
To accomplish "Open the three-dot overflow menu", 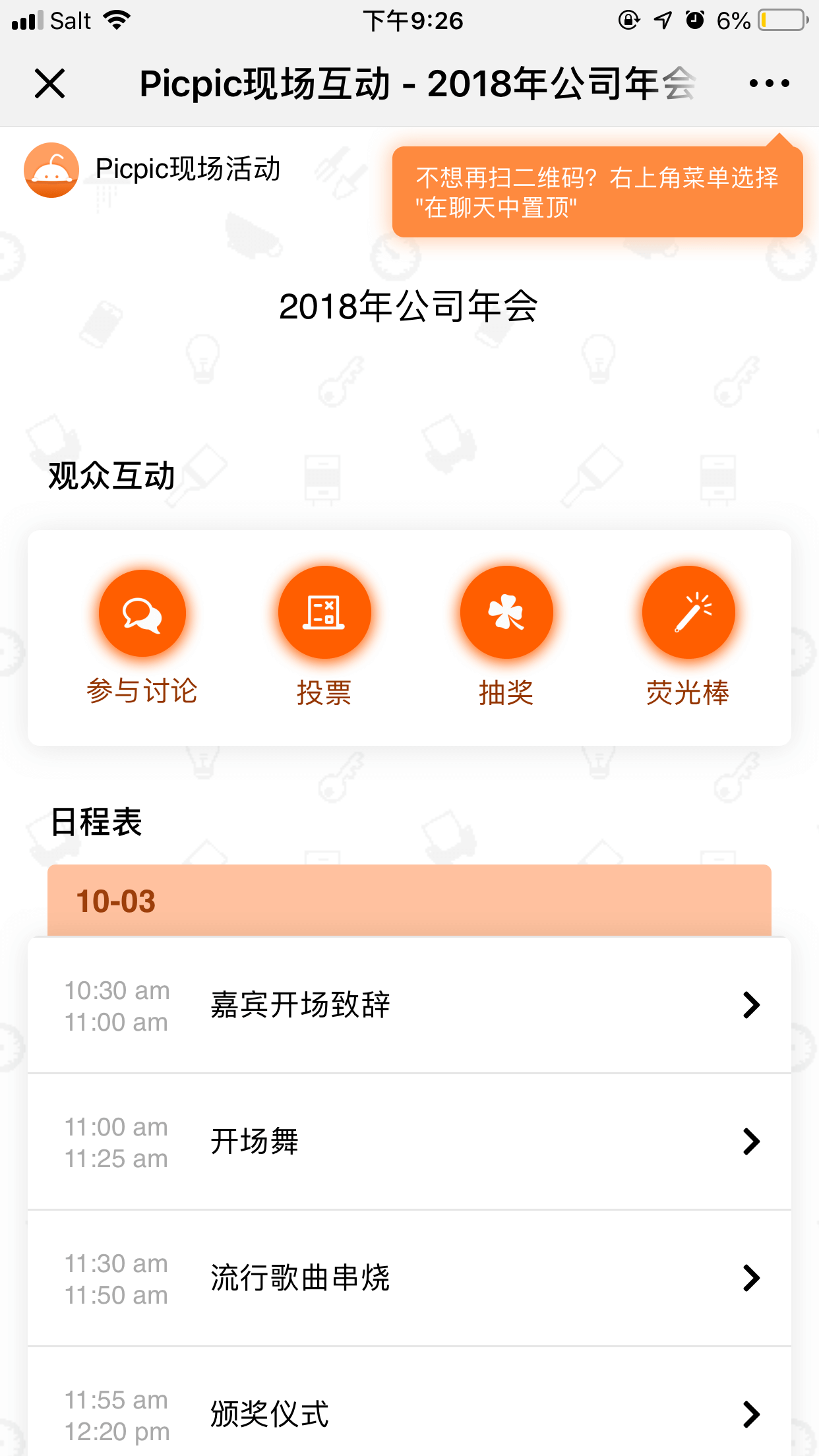I will [x=769, y=84].
